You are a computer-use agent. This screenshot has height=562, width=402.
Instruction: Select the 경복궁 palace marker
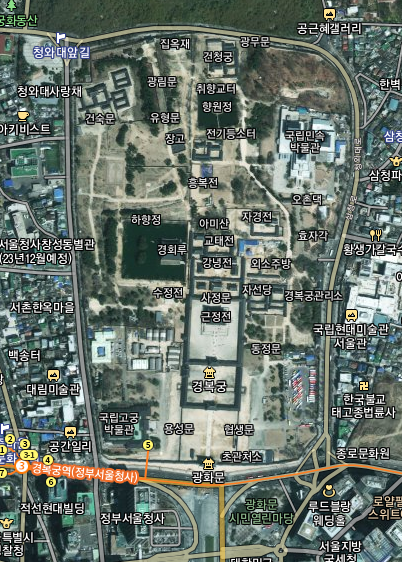coord(209,373)
